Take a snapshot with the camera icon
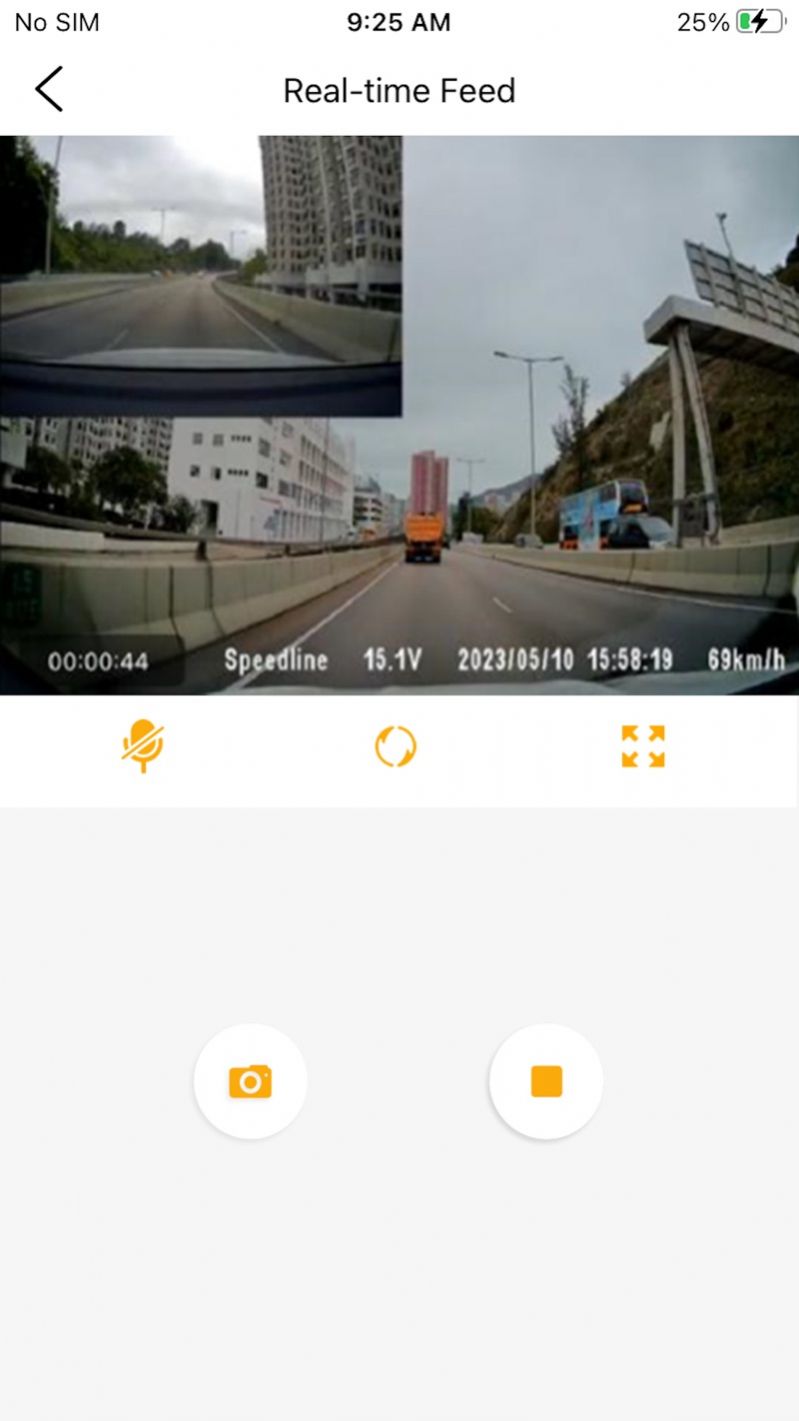Viewport: 799px width, 1421px height. 250,1081
